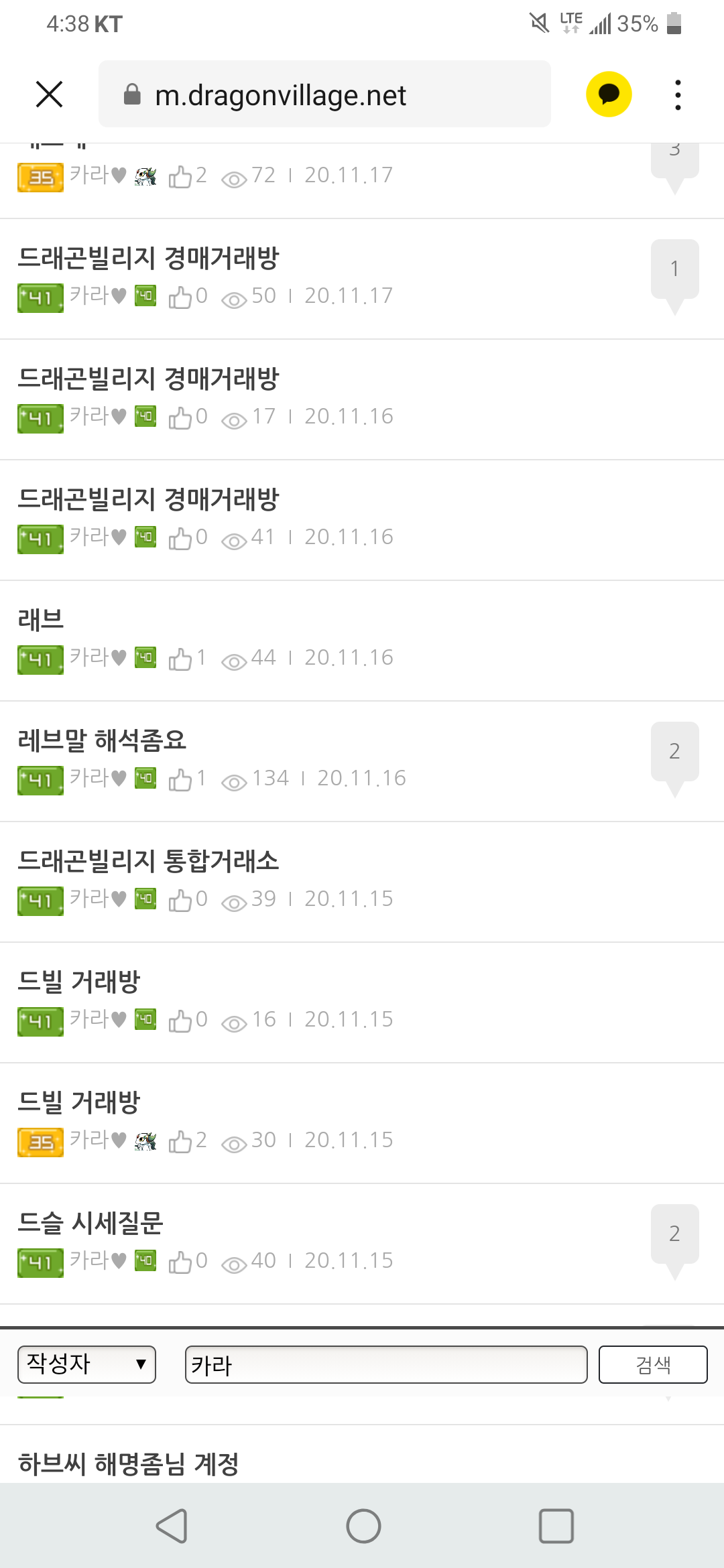
Task: Close the in-app browser with X
Action: 49,94
